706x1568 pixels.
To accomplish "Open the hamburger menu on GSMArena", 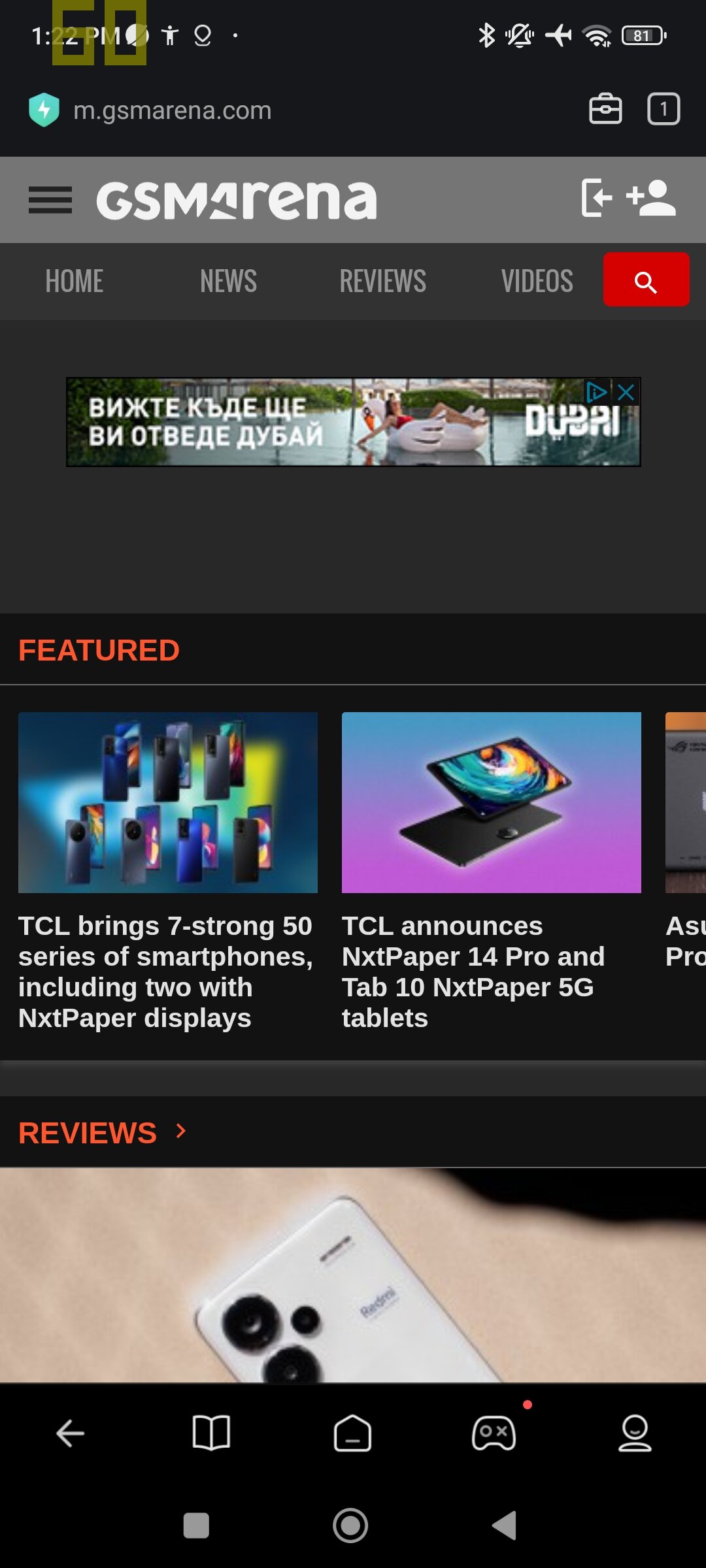I will [50, 200].
